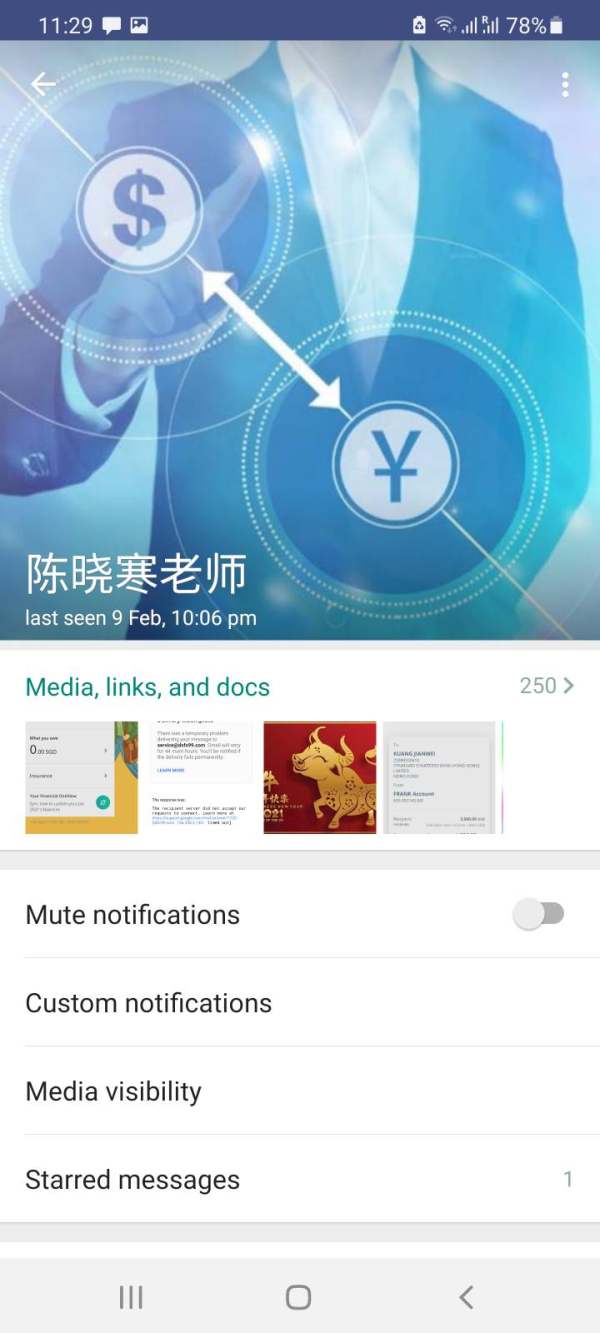This screenshot has height=1333, width=600.
Task: View the contact's profile photo
Action: [x=300, y=340]
